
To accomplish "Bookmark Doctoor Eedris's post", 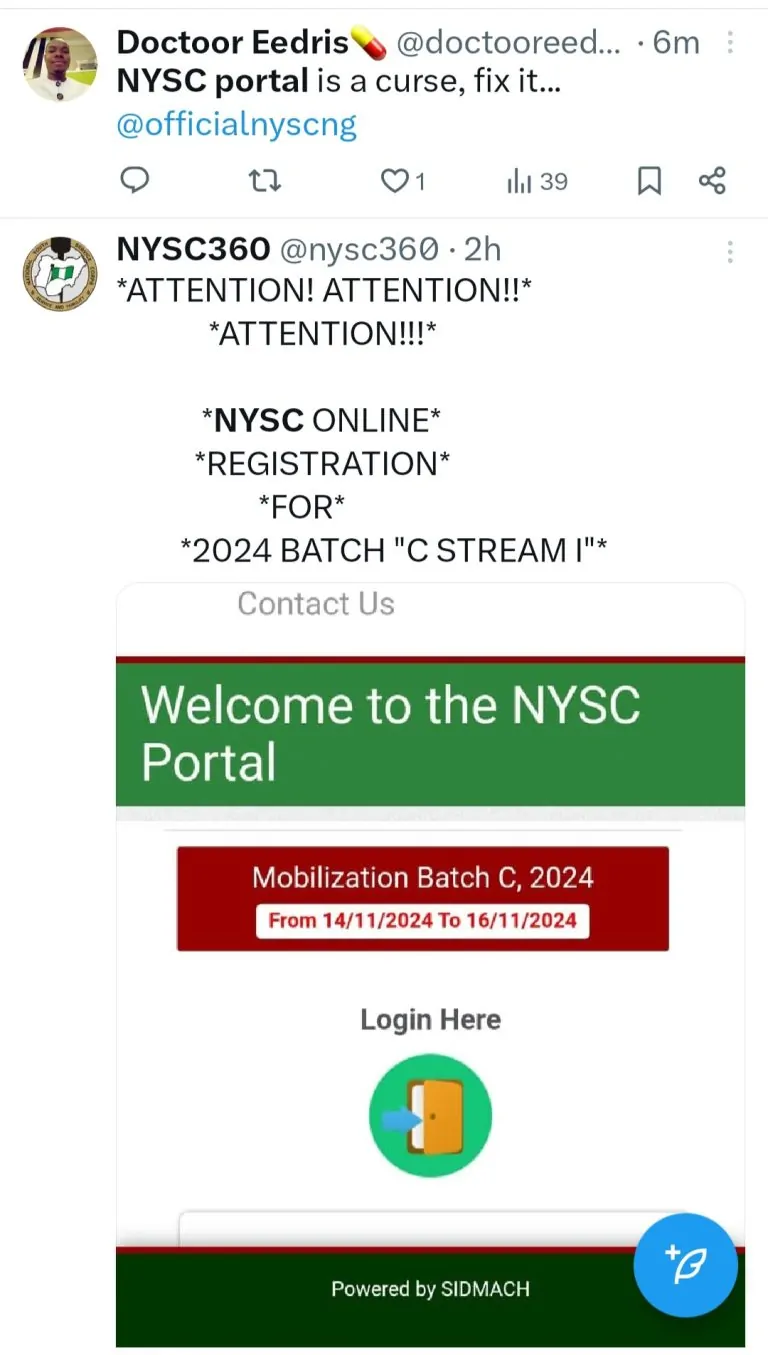I will point(649,180).
